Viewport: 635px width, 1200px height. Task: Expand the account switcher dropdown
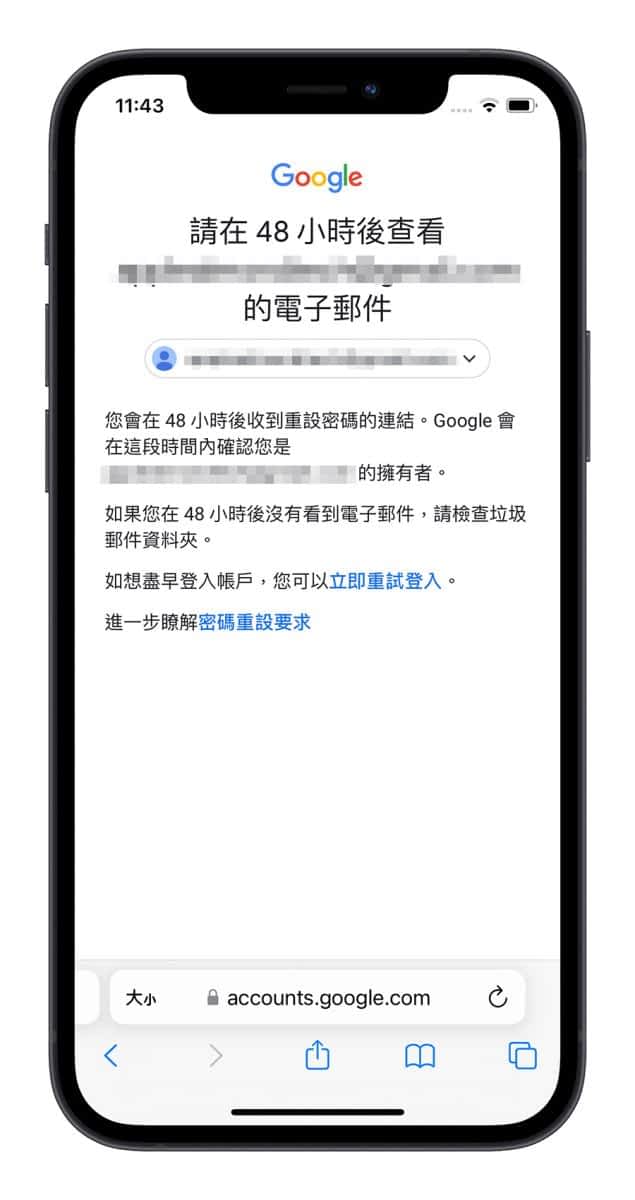317,358
